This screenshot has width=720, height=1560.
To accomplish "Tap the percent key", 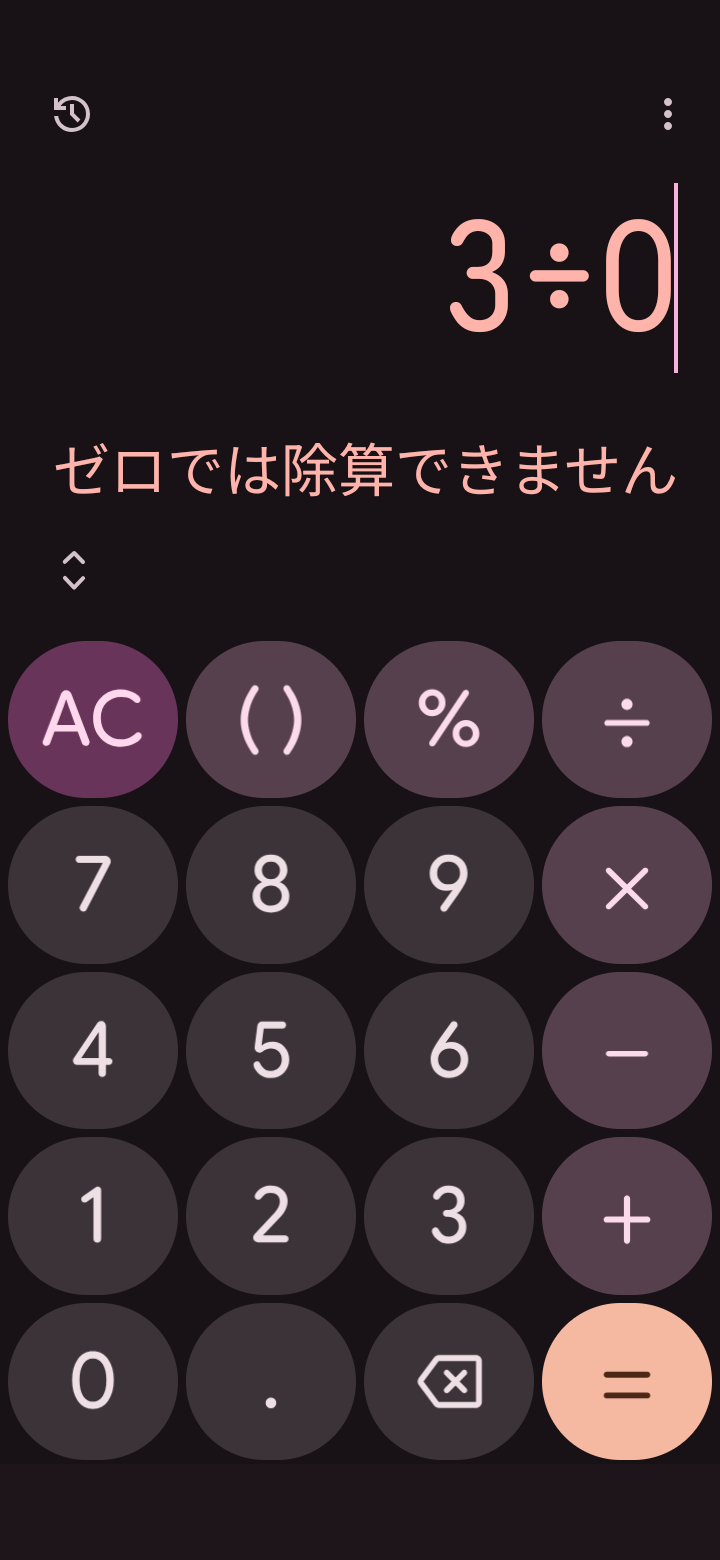I will coord(449,719).
